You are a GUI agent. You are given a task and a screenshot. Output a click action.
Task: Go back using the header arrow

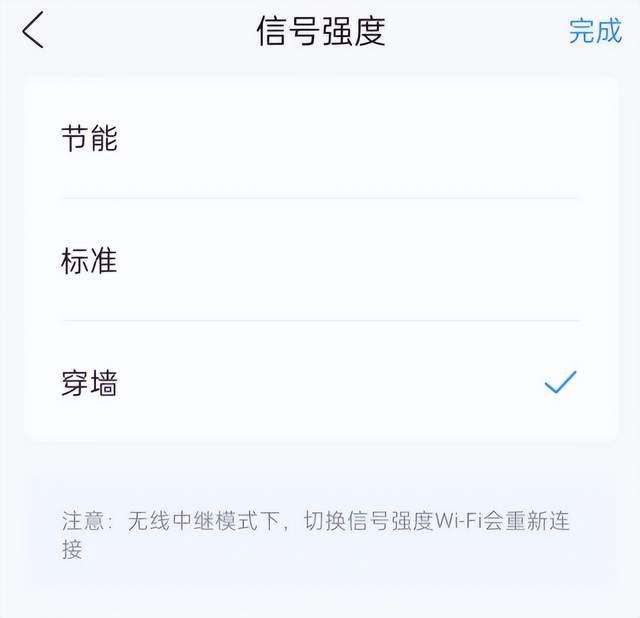34,31
